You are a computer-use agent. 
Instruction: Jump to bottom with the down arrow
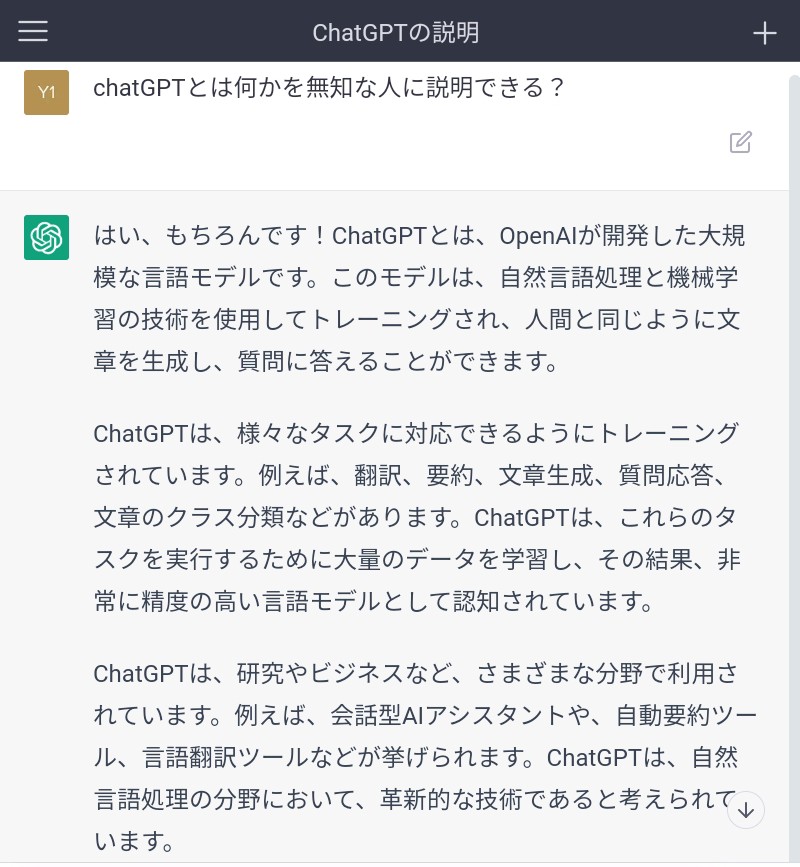pyautogui.click(x=746, y=810)
